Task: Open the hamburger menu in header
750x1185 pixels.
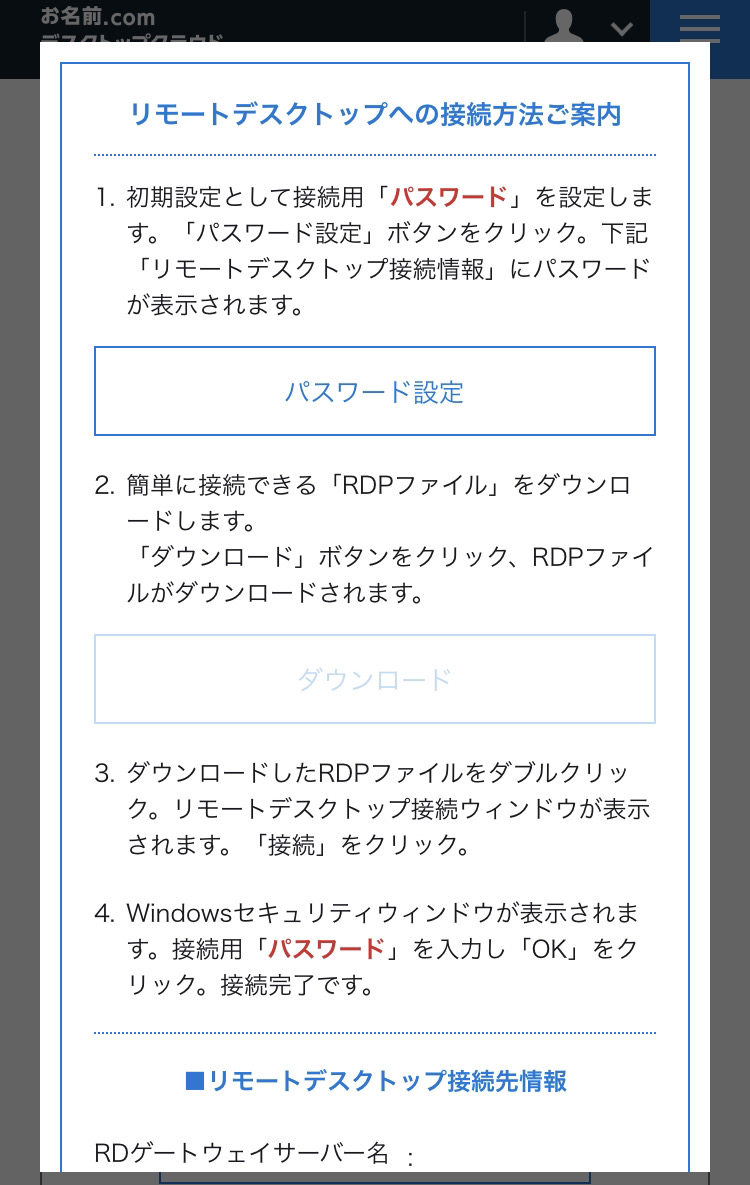Action: click(x=699, y=23)
